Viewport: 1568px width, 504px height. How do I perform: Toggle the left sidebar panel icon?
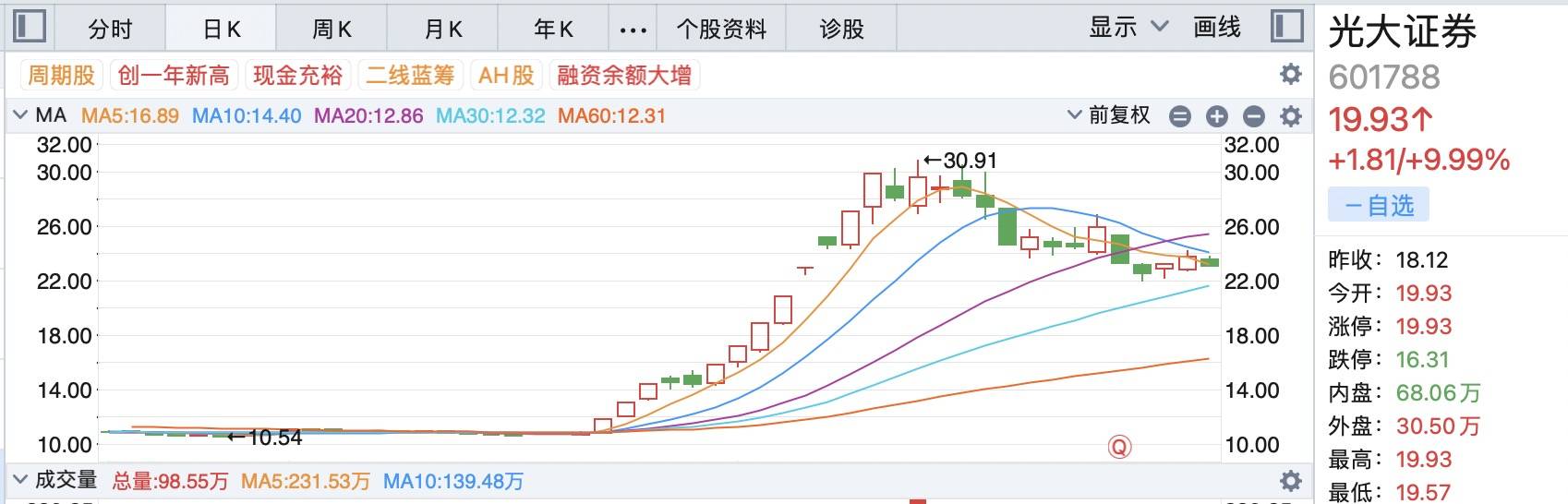29,27
